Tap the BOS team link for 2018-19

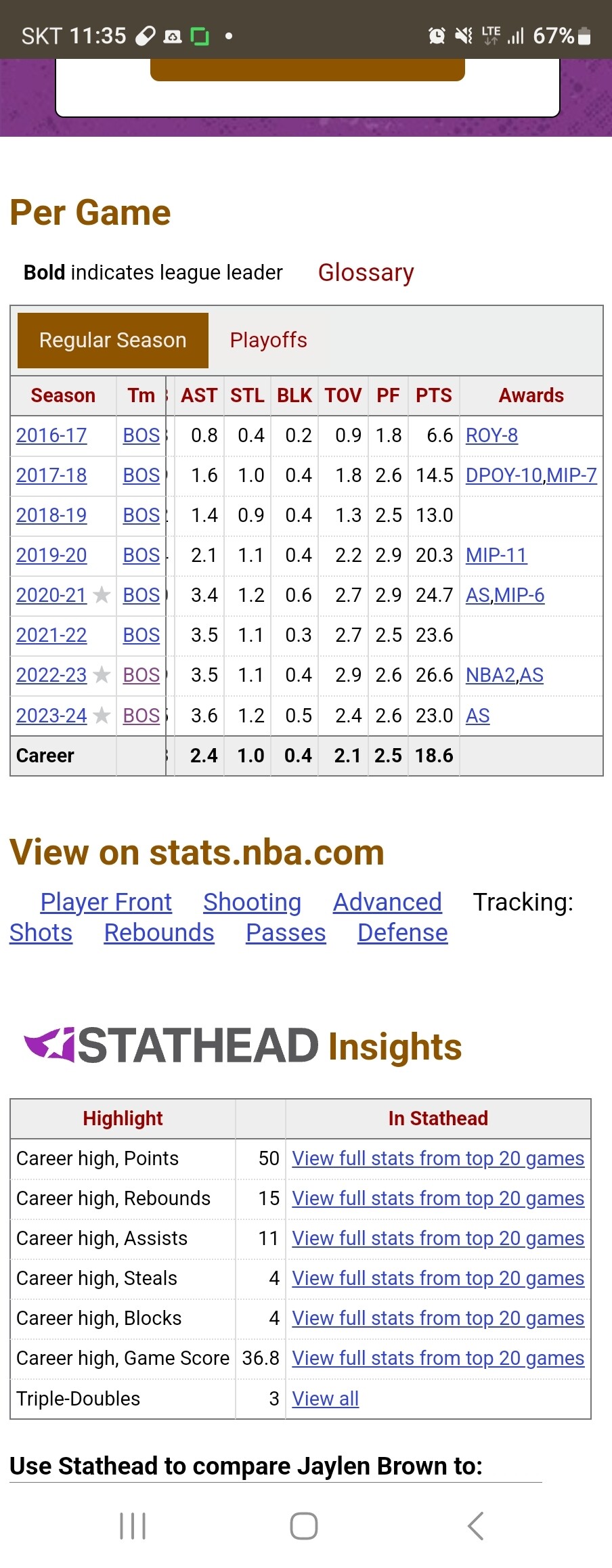[141, 515]
